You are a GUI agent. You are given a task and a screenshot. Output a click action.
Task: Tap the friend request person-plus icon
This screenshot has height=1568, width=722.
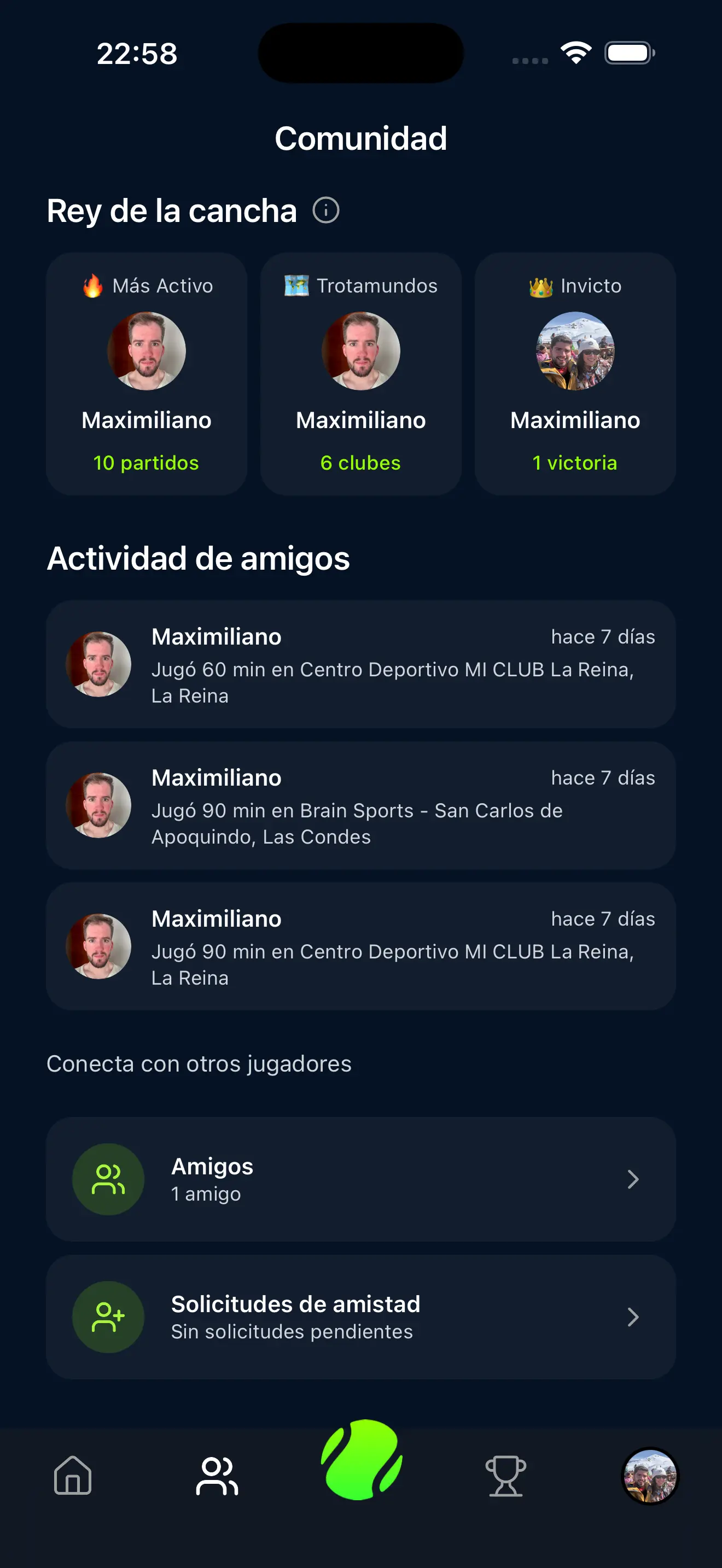(108, 1317)
